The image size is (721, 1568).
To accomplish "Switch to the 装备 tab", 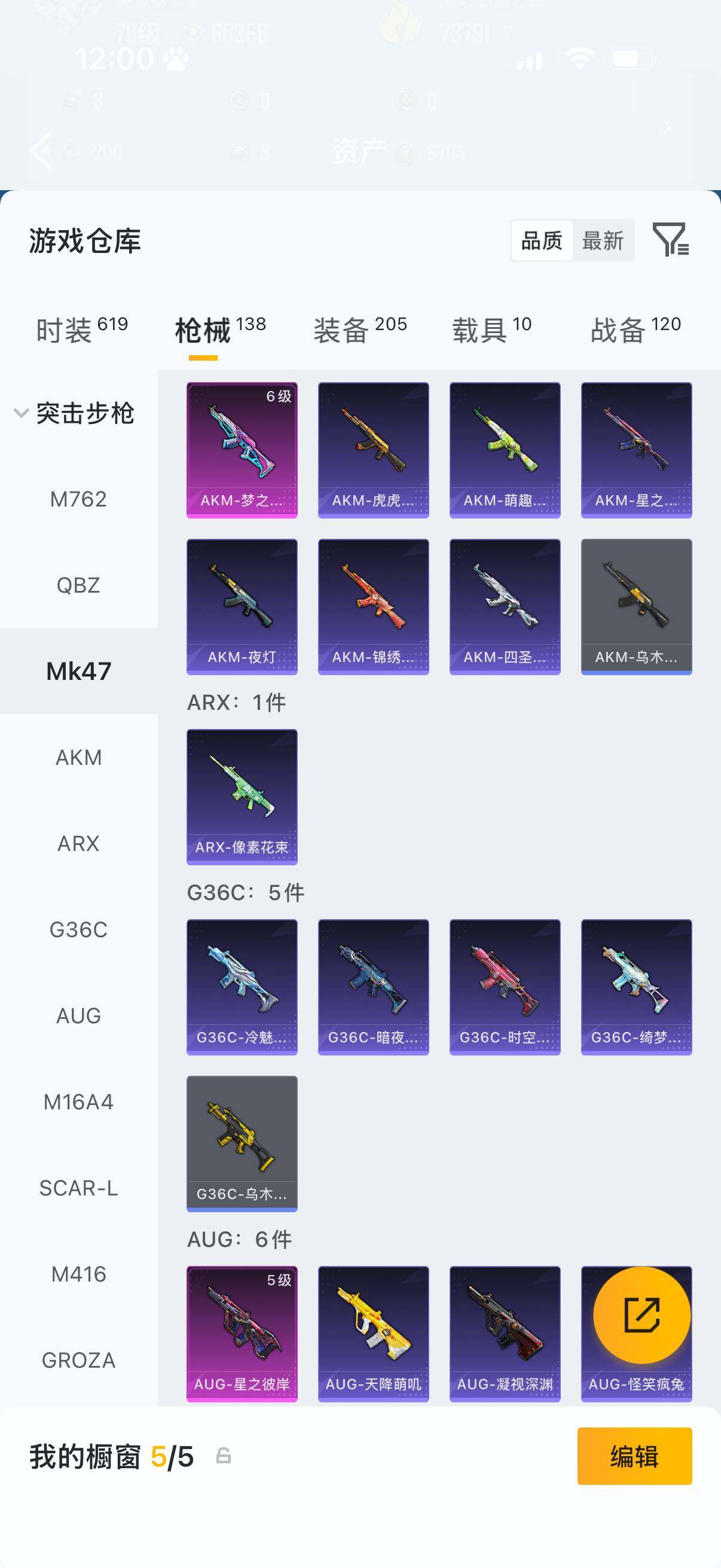I will click(x=360, y=331).
